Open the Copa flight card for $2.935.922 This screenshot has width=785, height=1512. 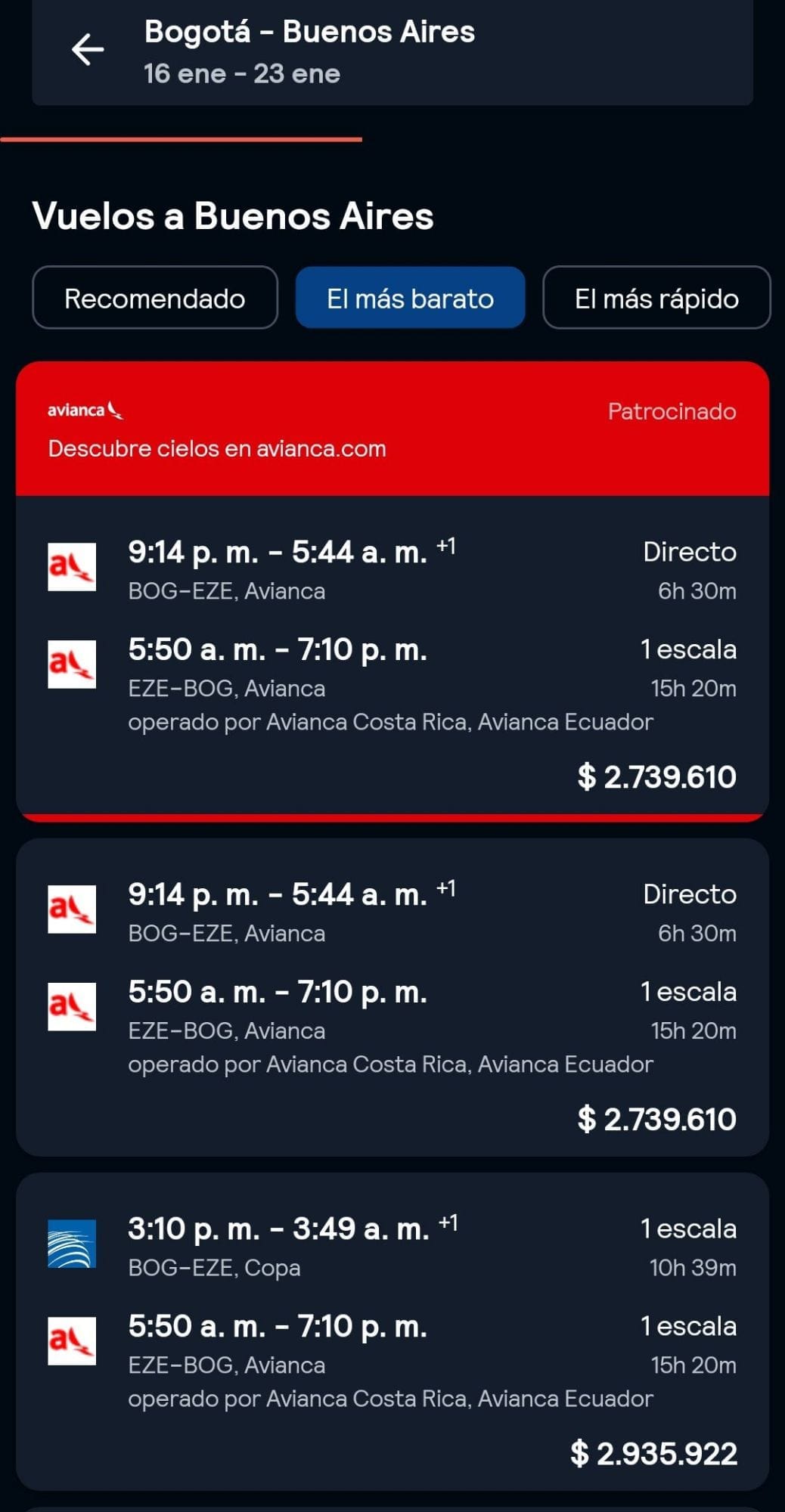392,1331
